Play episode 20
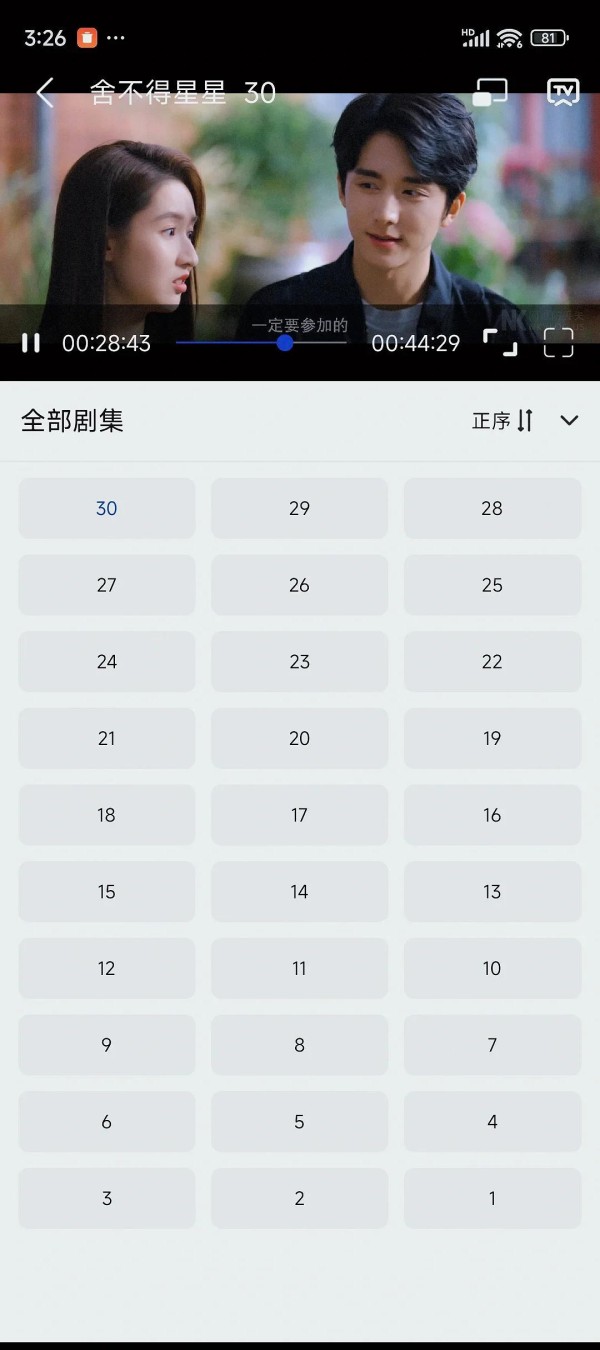 point(299,738)
